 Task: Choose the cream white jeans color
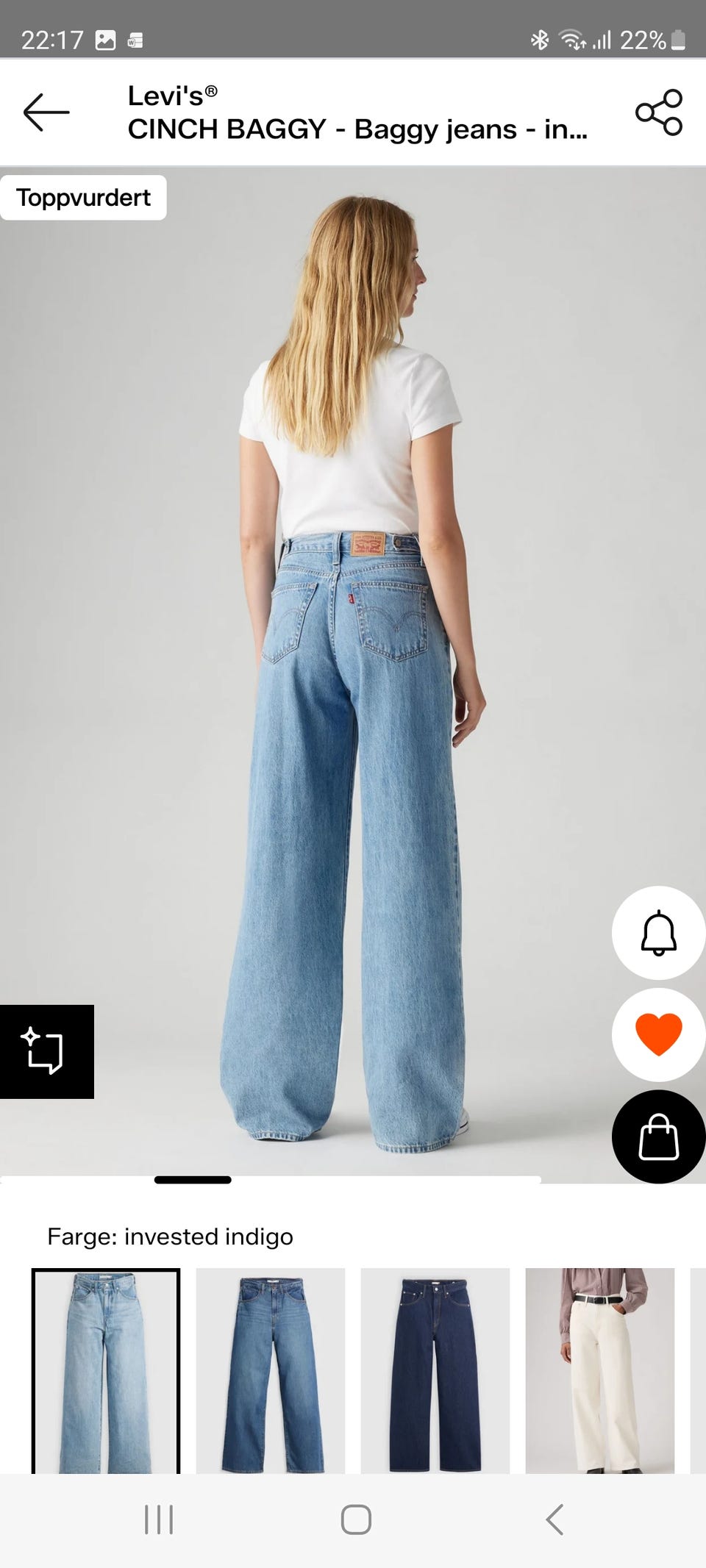click(x=600, y=1371)
